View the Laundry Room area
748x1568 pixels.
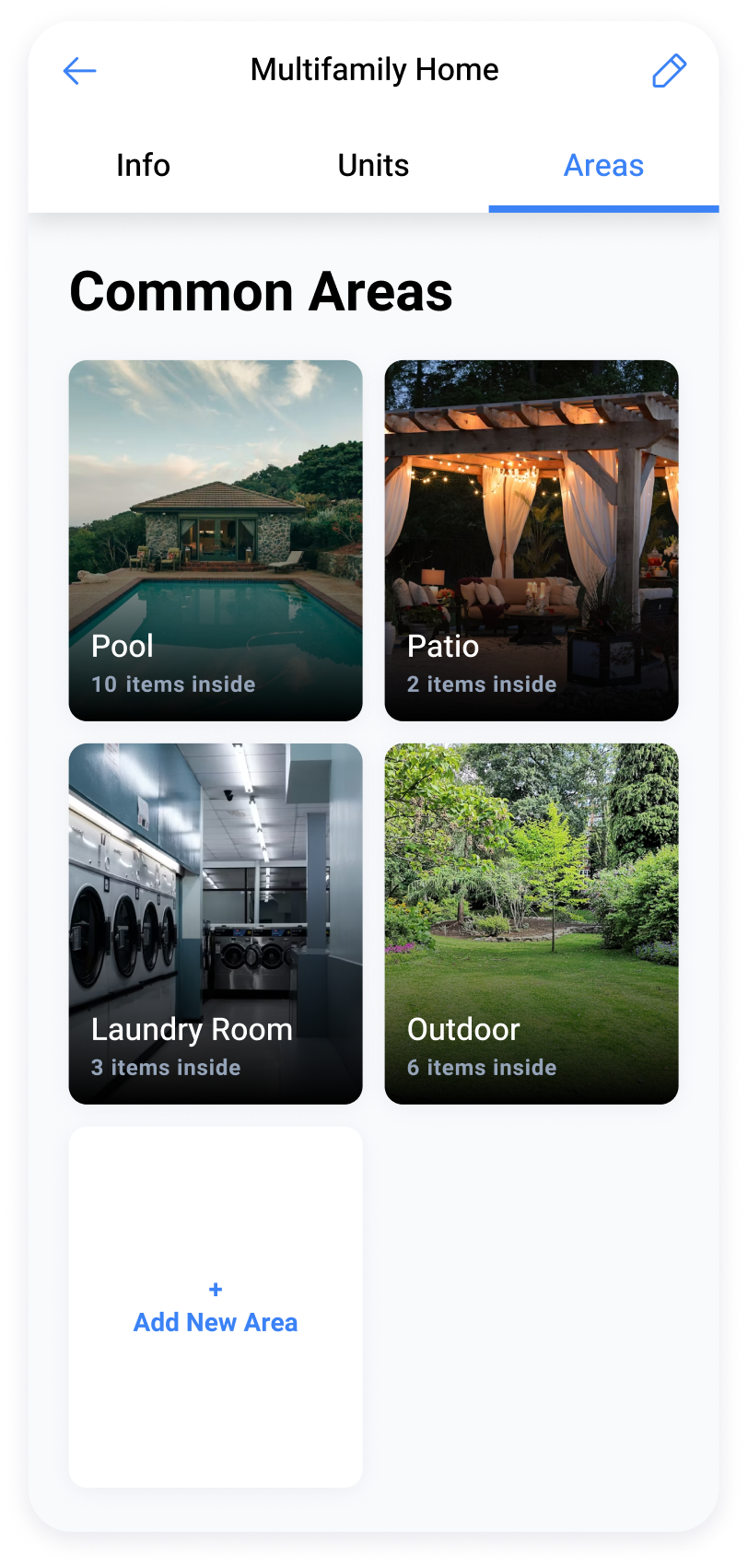(216, 923)
